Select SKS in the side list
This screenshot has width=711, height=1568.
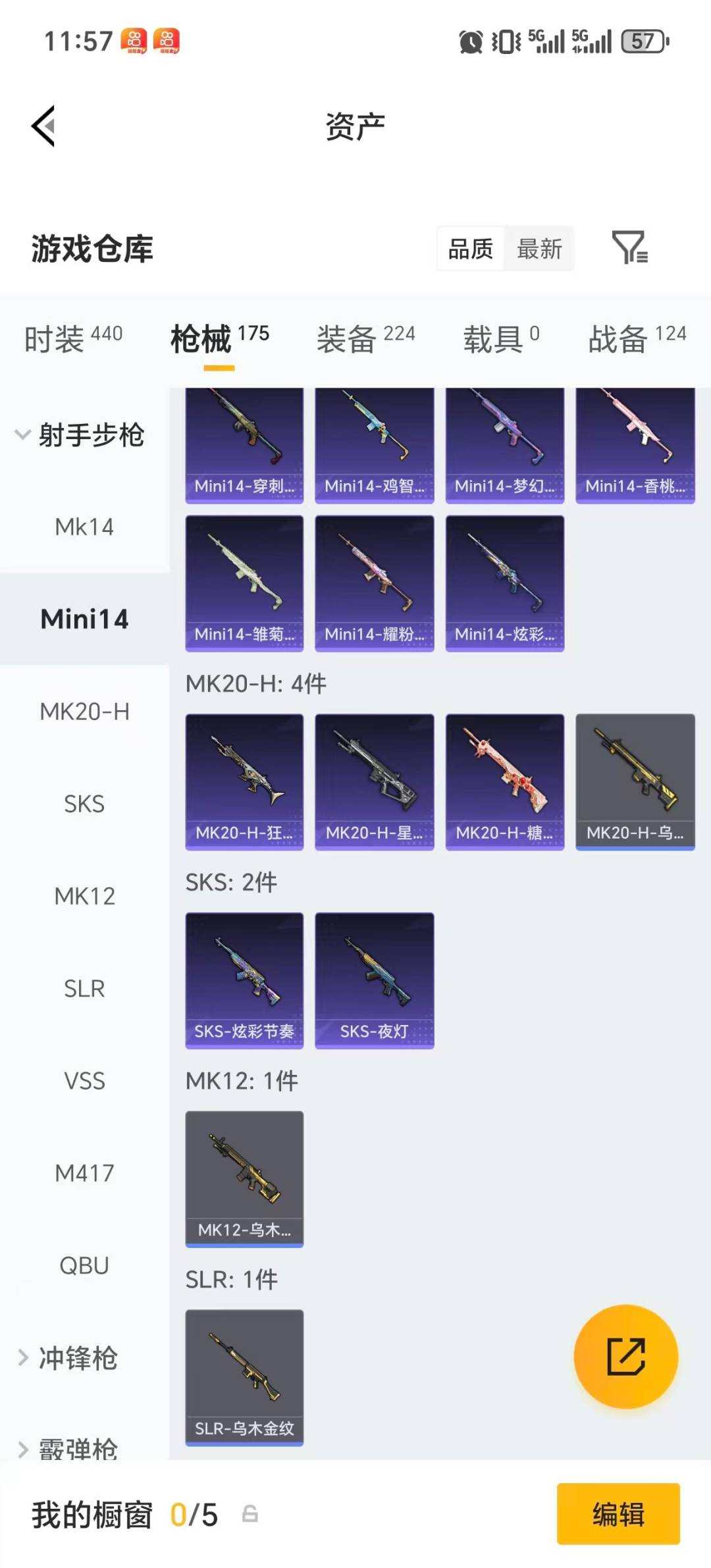pyautogui.click(x=84, y=804)
